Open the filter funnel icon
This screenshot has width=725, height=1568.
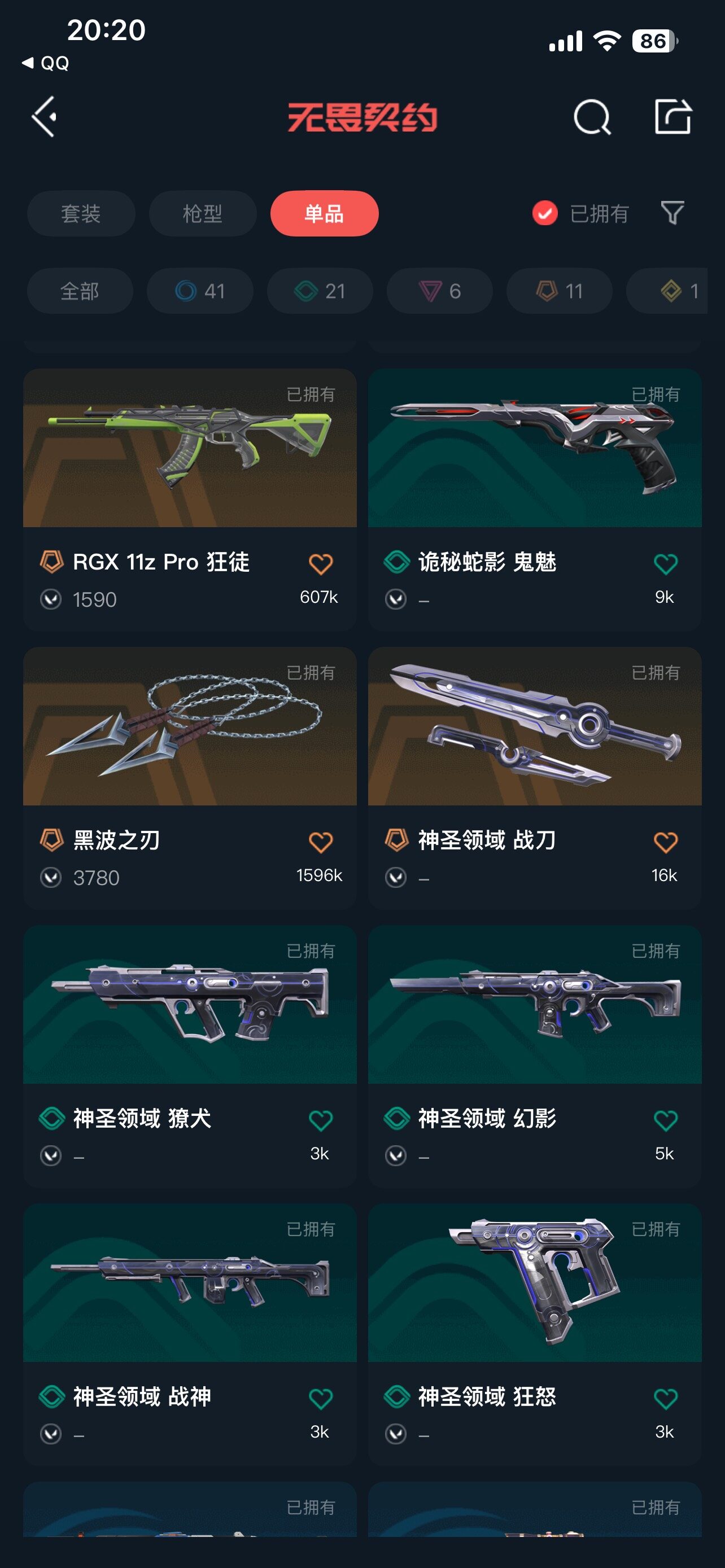tap(672, 214)
